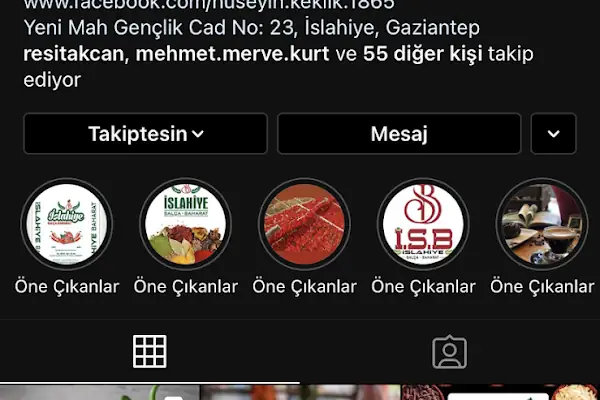This screenshot has height=400, width=600.
Task: Open the Takiptesin following dropdown
Action: (x=145, y=134)
